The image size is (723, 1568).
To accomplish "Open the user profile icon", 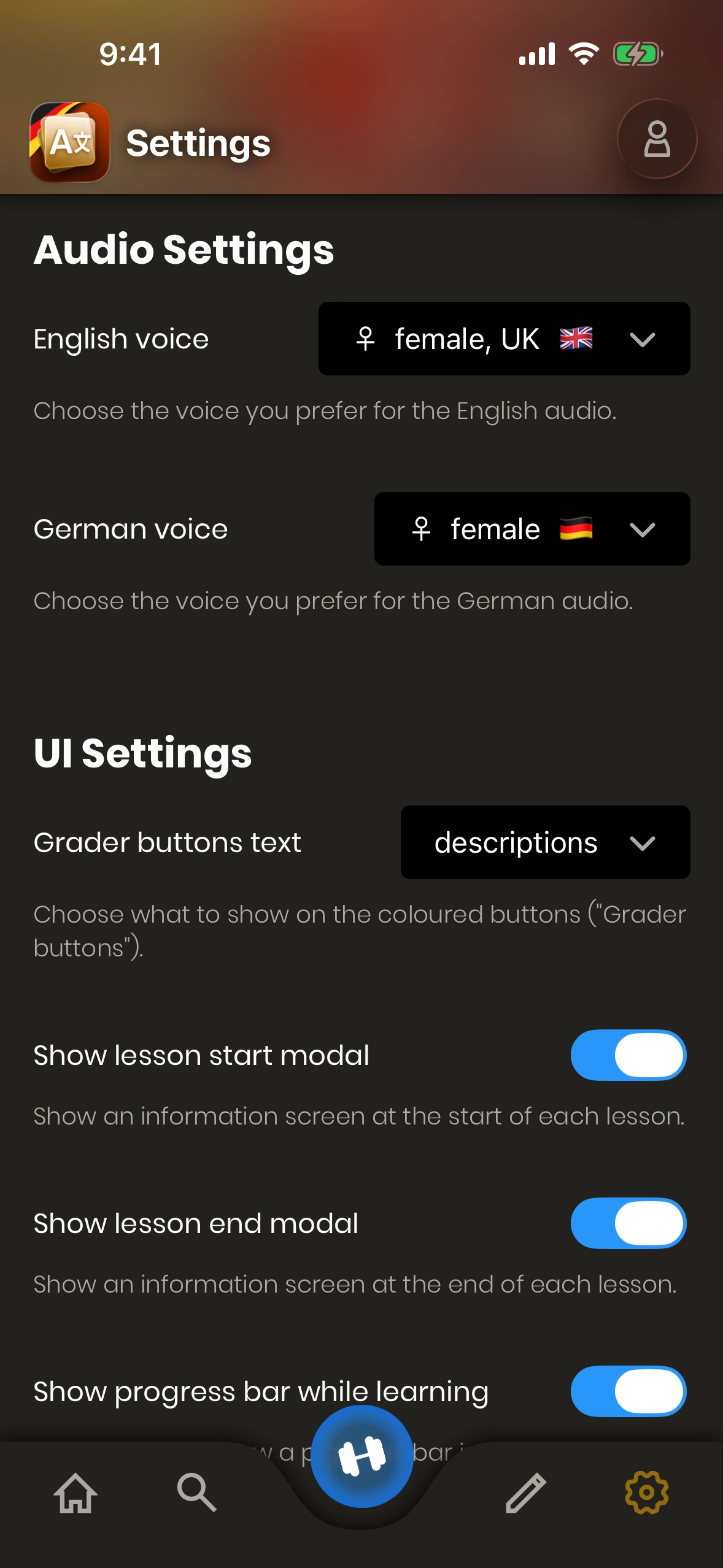I will tap(656, 139).
